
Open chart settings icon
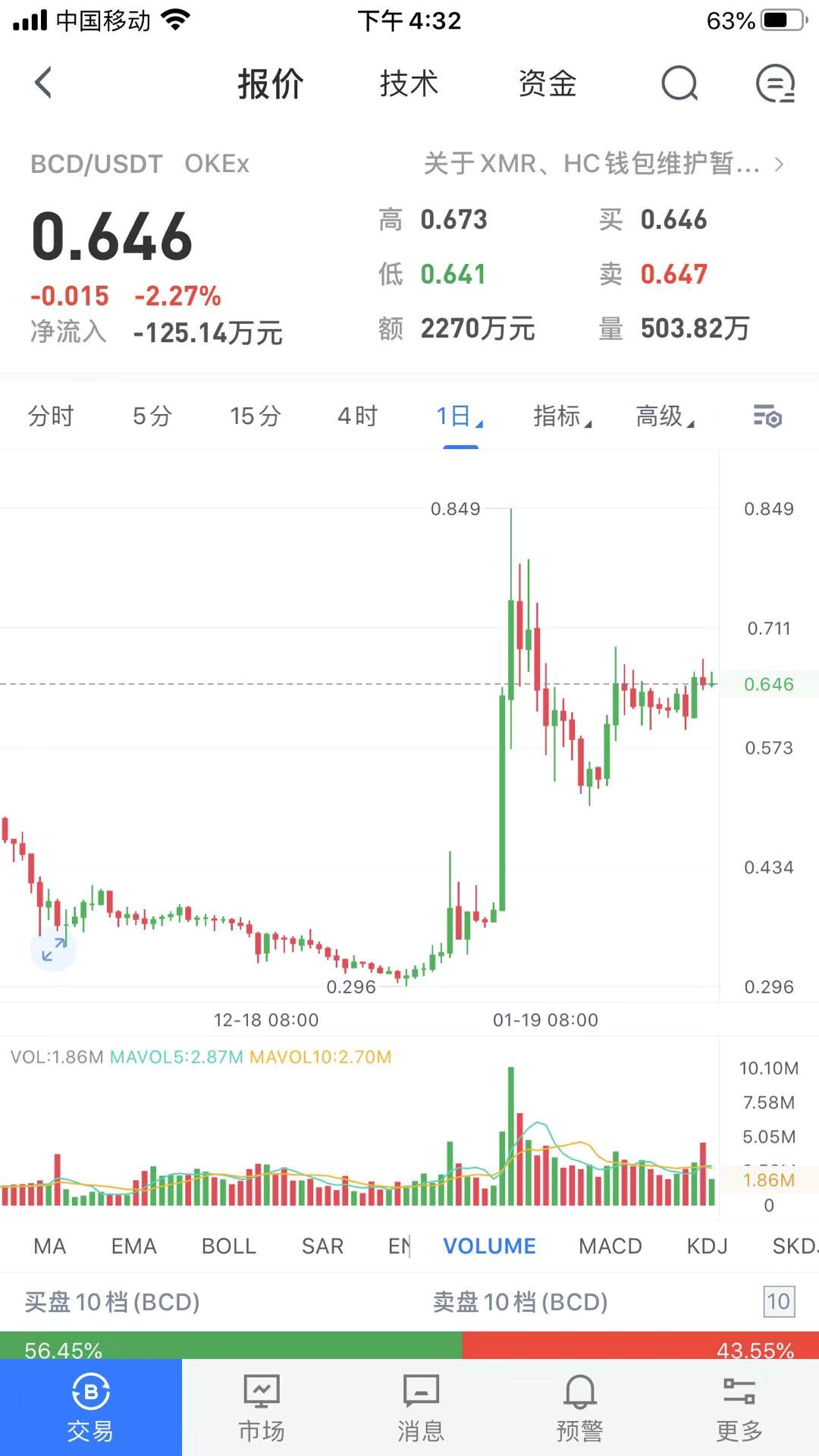[x=767, y=416]
